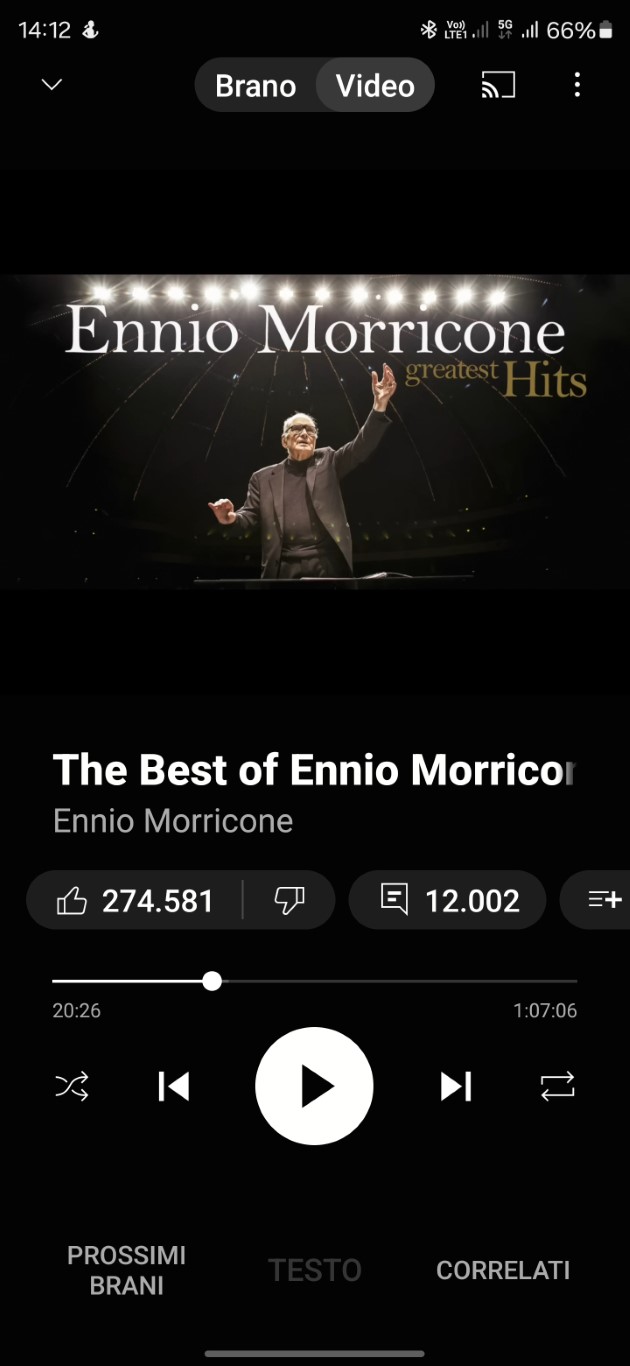The height and width of the screenshot is (1366, 630).
Task: Dislike this track
Action: (289, 901)
